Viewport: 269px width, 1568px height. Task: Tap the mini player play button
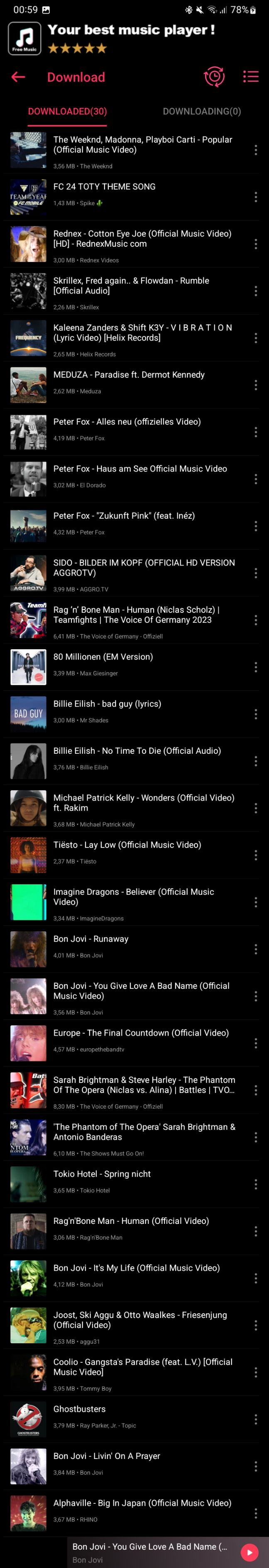249,1552
